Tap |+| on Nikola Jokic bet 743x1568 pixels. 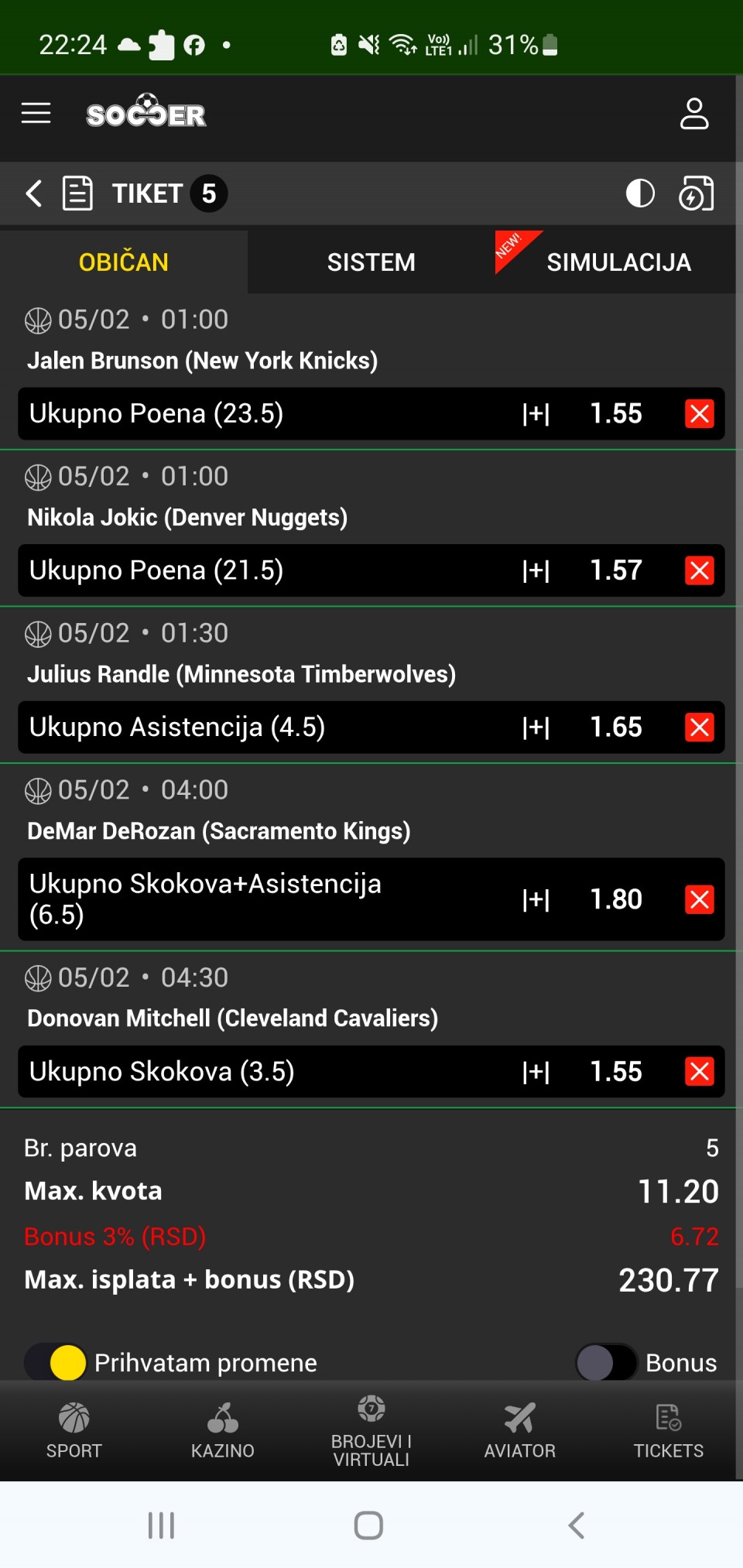536,571
